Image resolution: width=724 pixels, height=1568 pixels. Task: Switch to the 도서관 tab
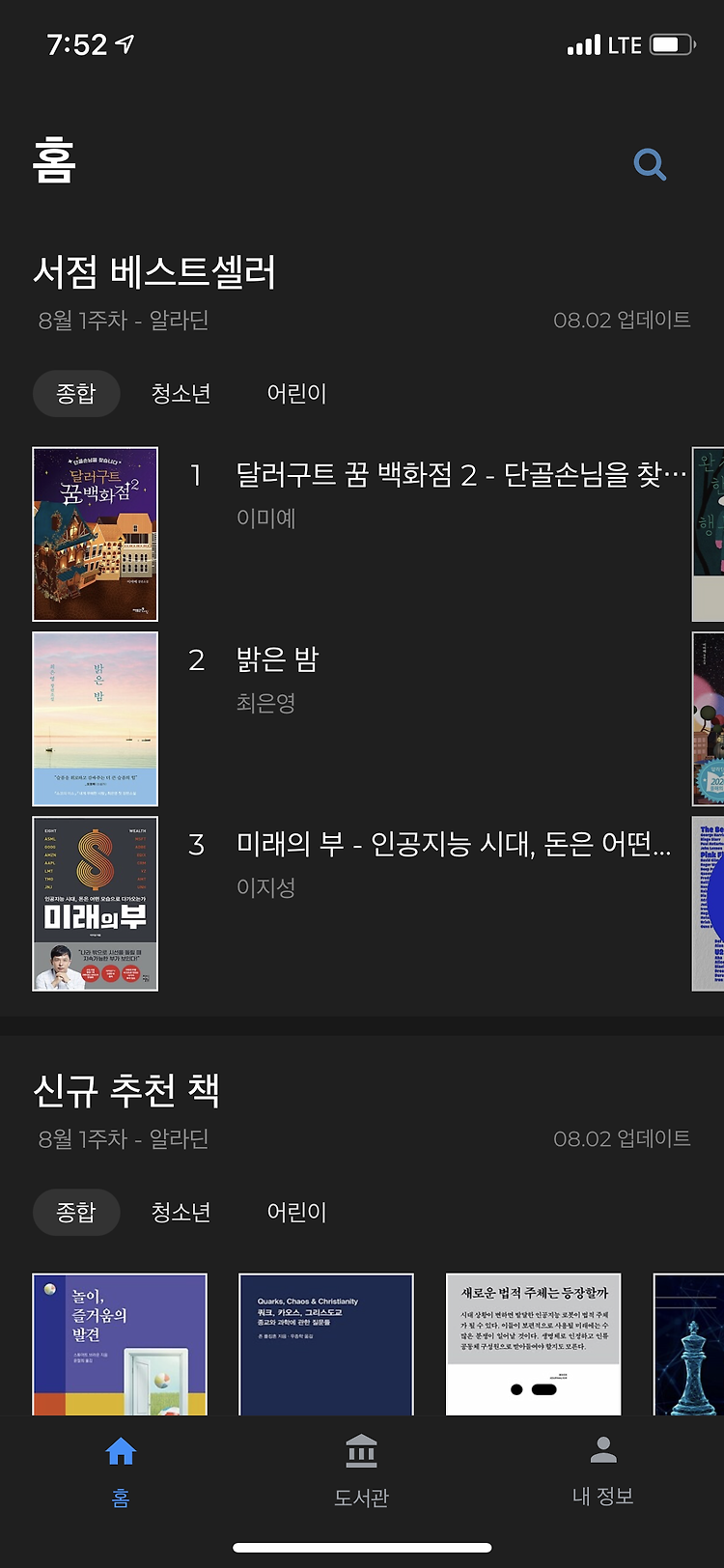click(361, 1472)
